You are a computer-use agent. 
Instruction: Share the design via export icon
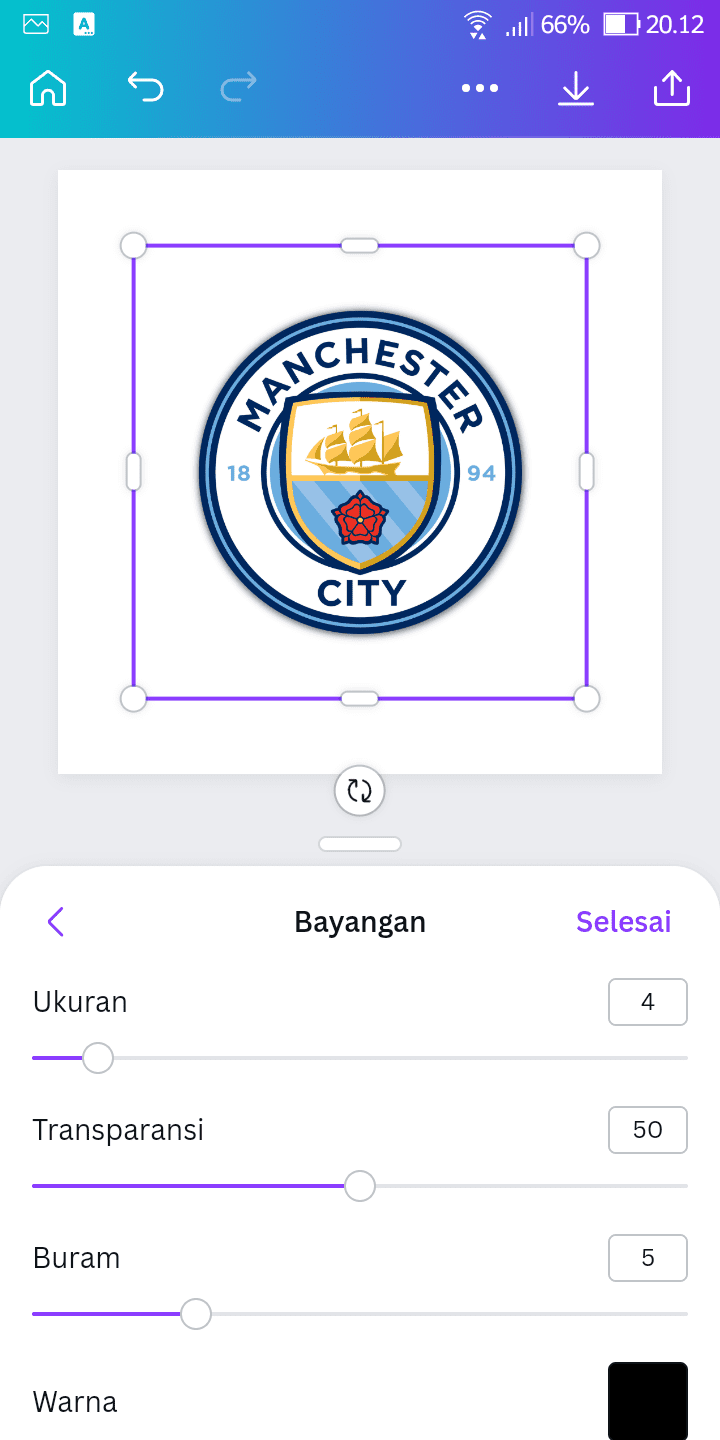(x=672, y=87)
